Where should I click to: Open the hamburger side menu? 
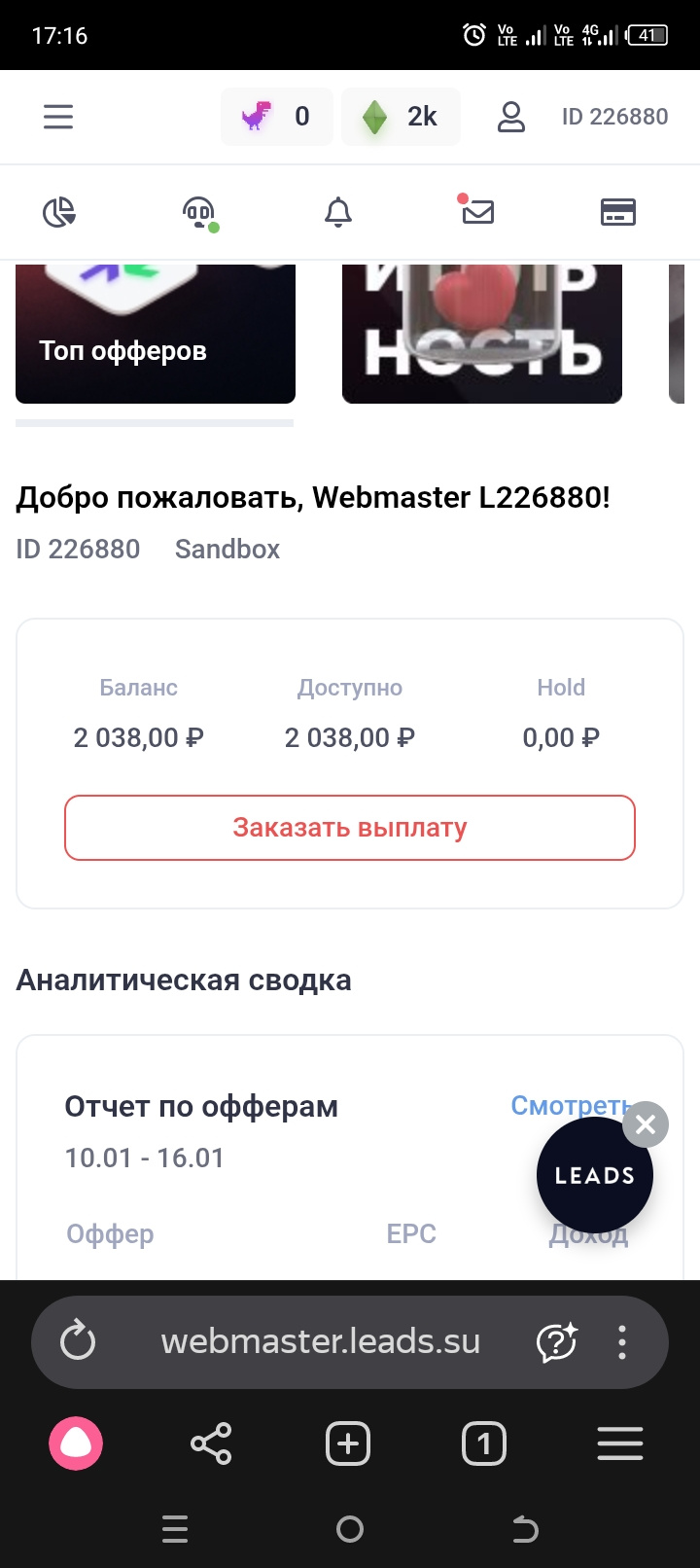pyautogui.click(x=58, y=117)
